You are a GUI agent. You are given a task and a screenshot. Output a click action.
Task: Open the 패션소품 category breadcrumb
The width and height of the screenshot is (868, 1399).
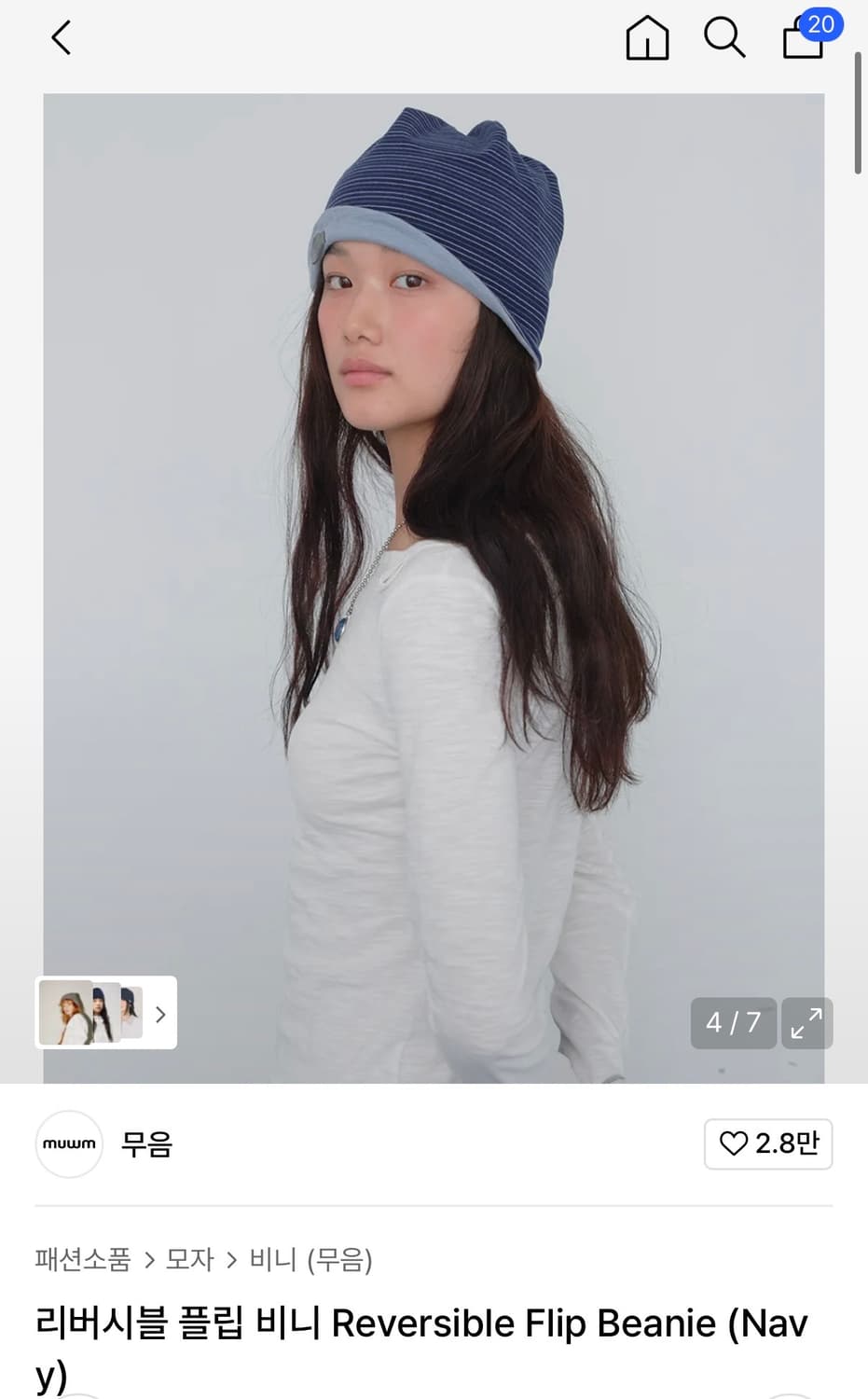(83, 1260)
